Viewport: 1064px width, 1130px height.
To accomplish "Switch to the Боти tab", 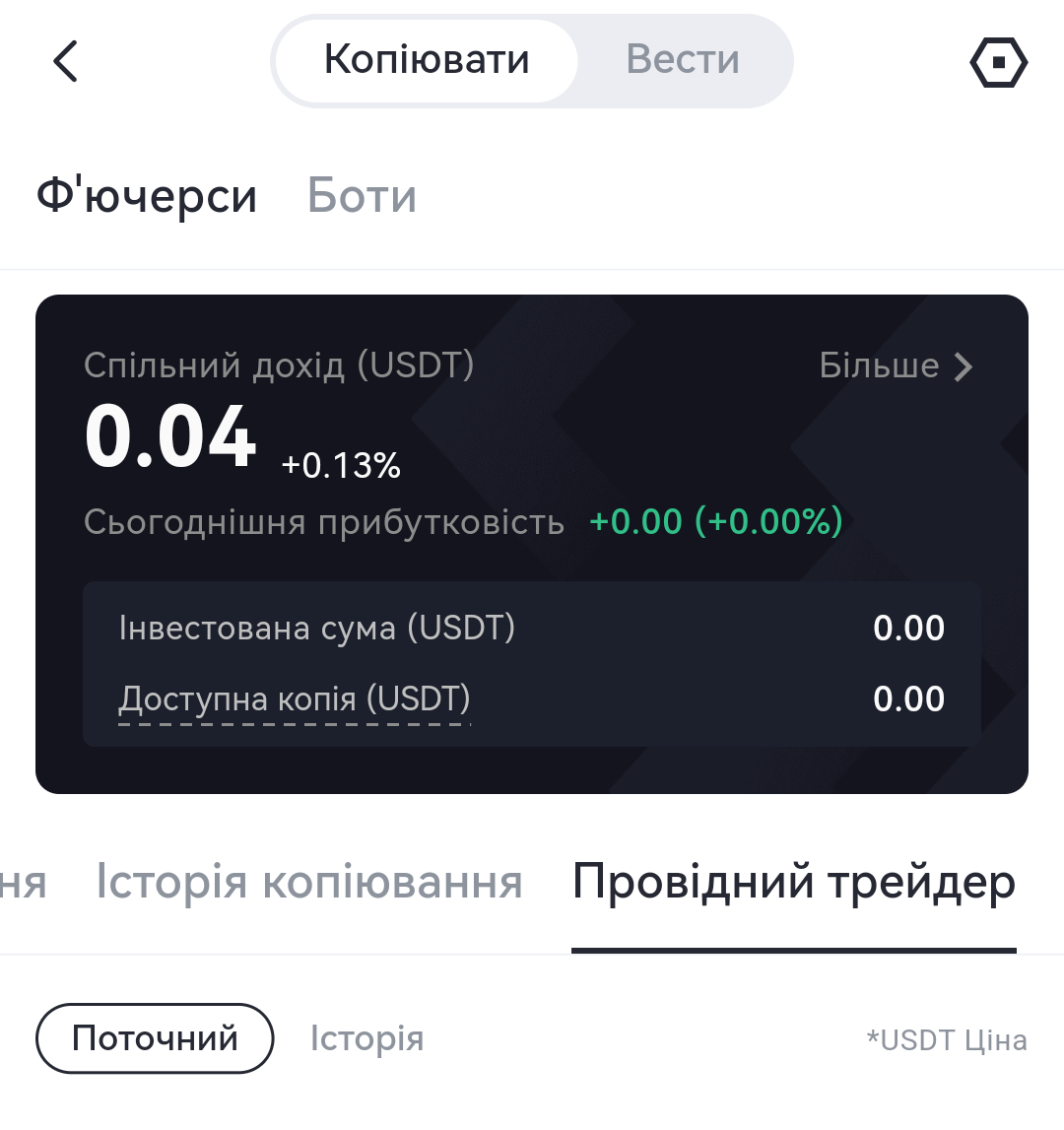I will pyautogui.click(x=362, y=195).
